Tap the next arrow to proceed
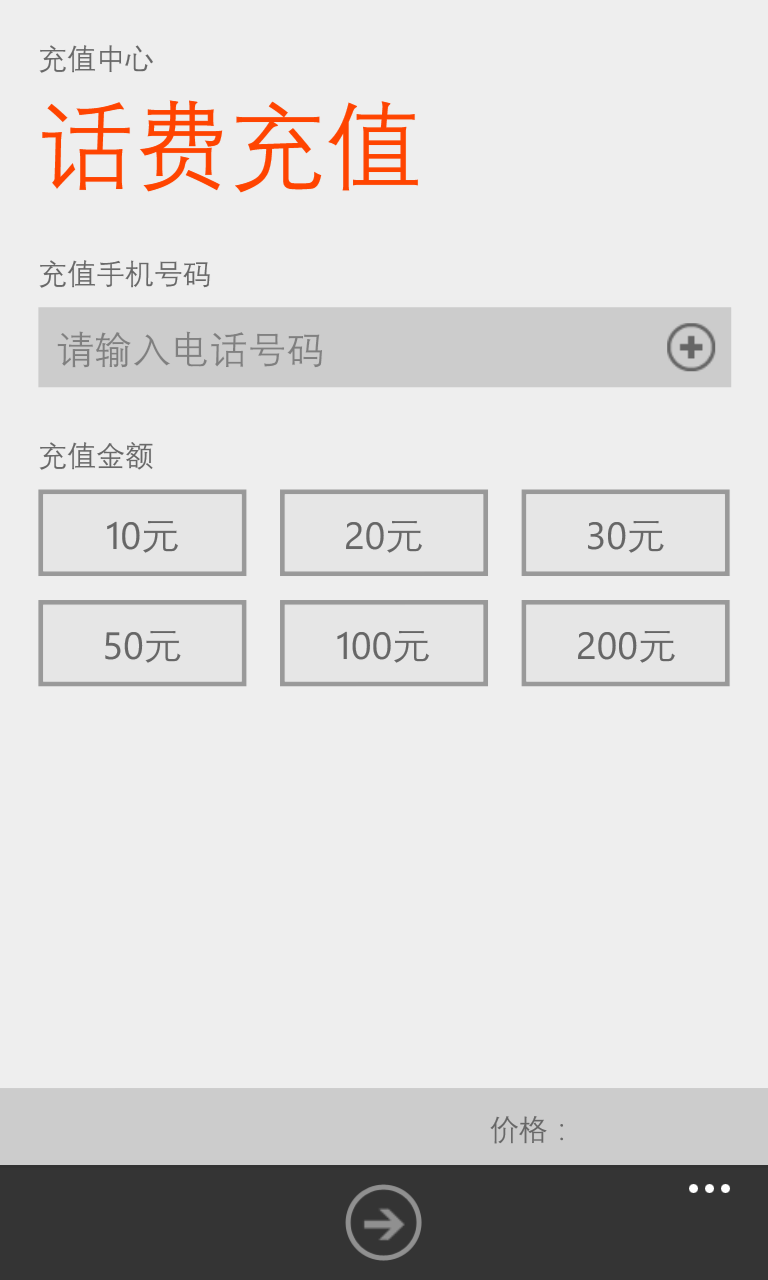 pos(384,1222)
